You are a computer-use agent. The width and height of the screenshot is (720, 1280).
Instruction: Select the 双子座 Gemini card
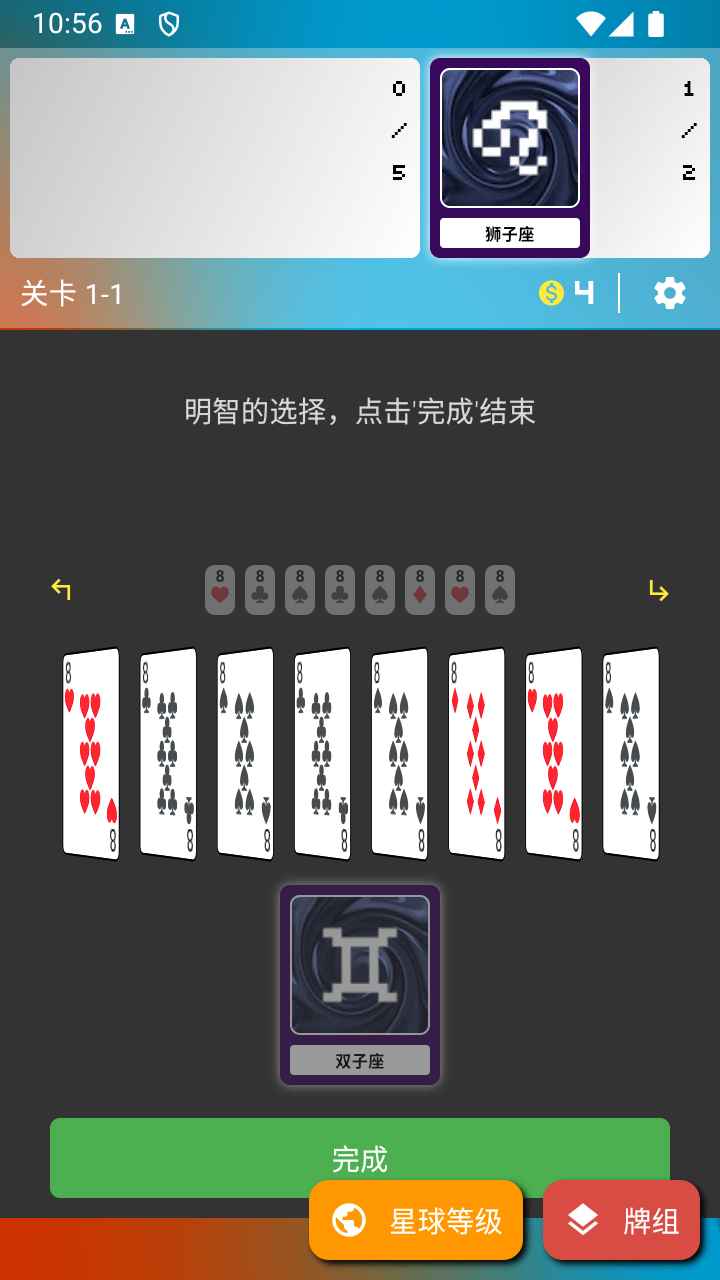(x=360, y=984)
